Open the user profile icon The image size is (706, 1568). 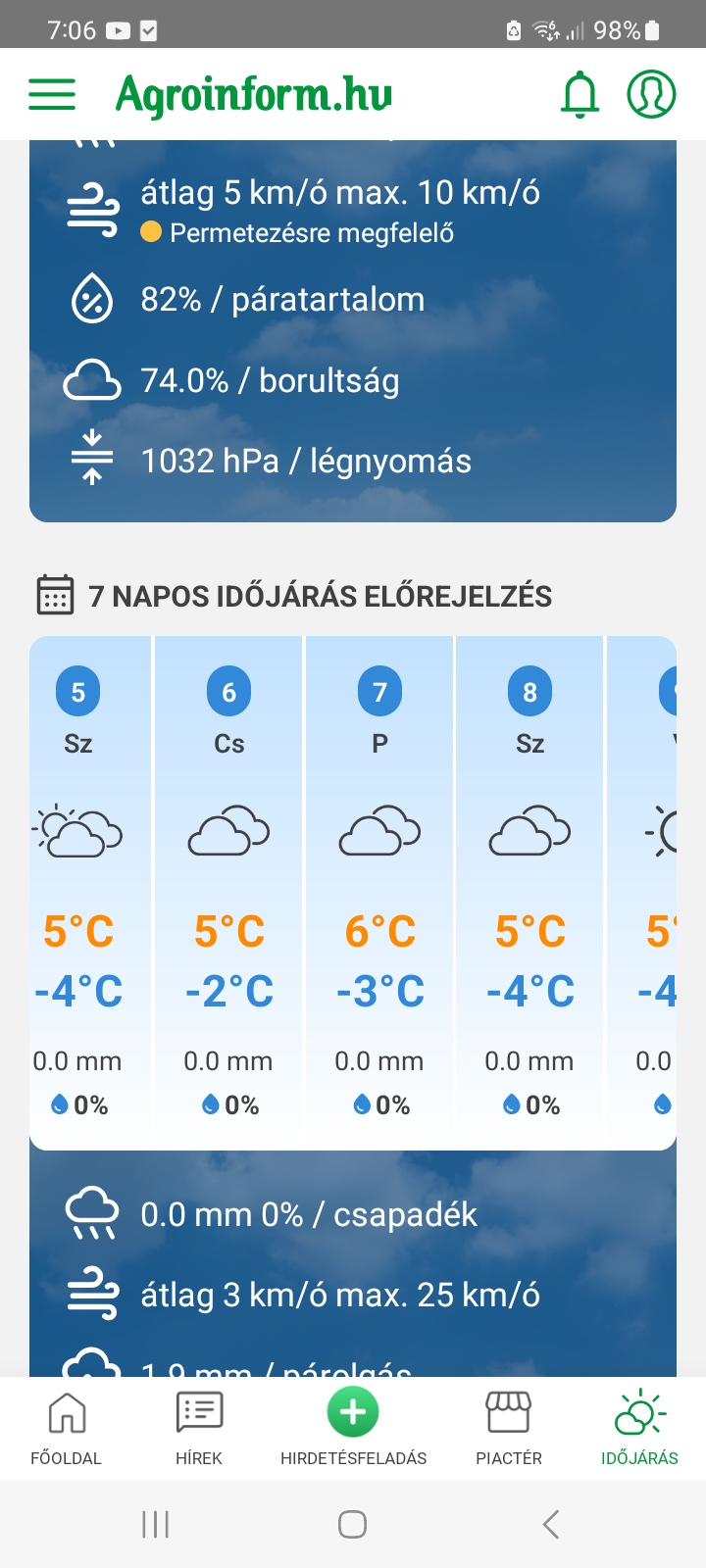(652, 94)
